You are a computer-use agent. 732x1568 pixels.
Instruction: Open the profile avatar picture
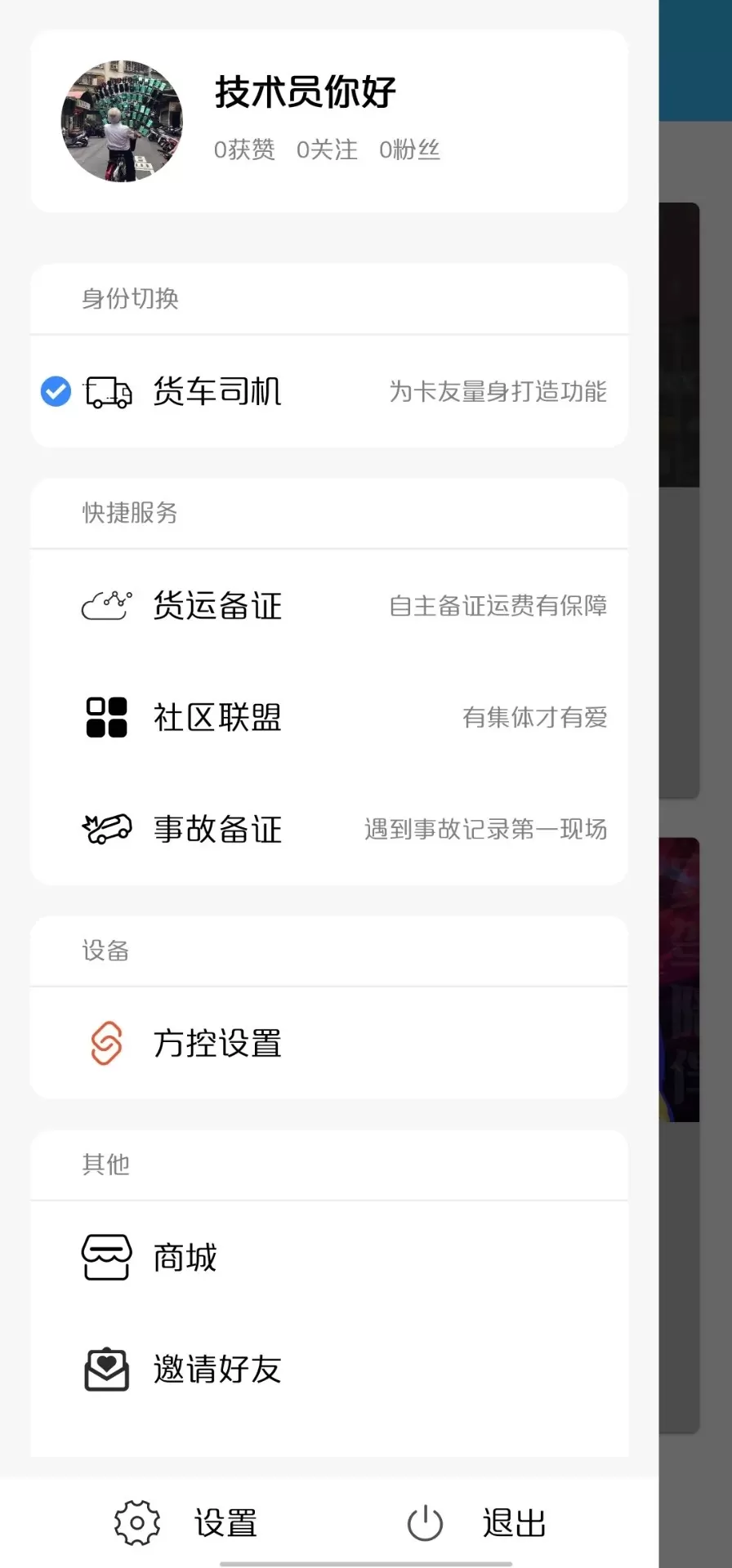tap(122, 121)
